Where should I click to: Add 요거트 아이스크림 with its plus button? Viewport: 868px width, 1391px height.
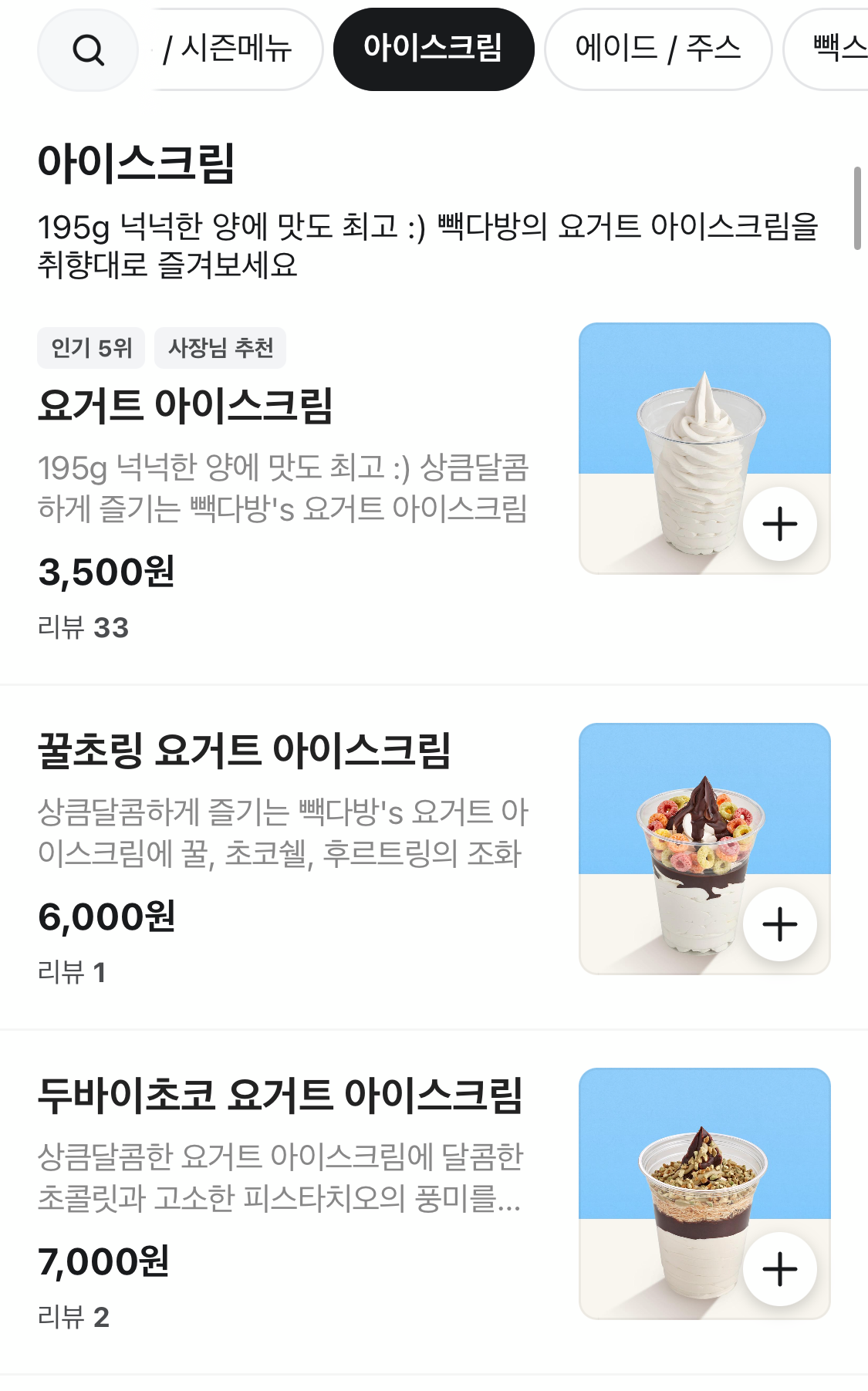pyautogui.click(x=779, y=524)
